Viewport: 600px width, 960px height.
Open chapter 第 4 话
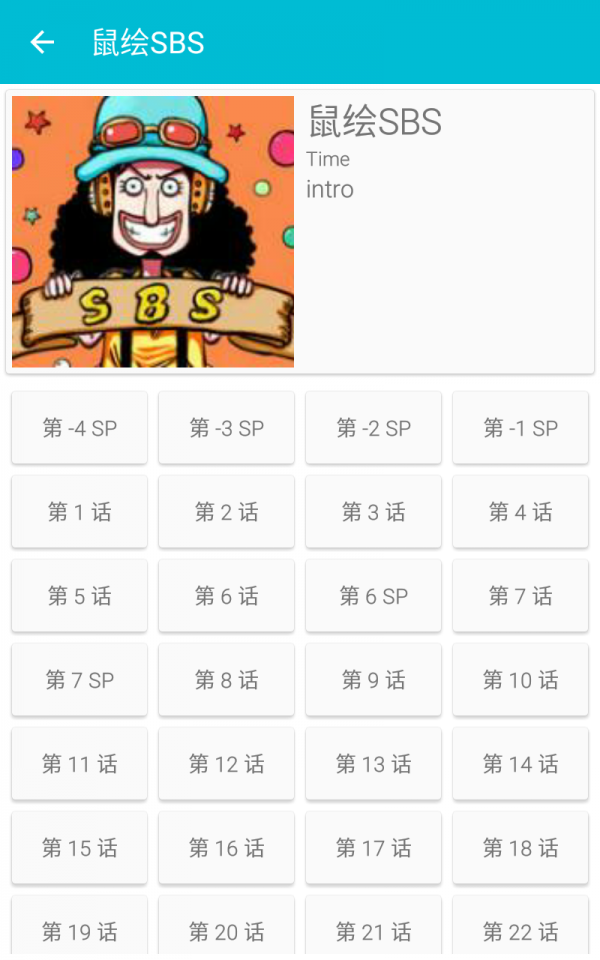[521, 512]
